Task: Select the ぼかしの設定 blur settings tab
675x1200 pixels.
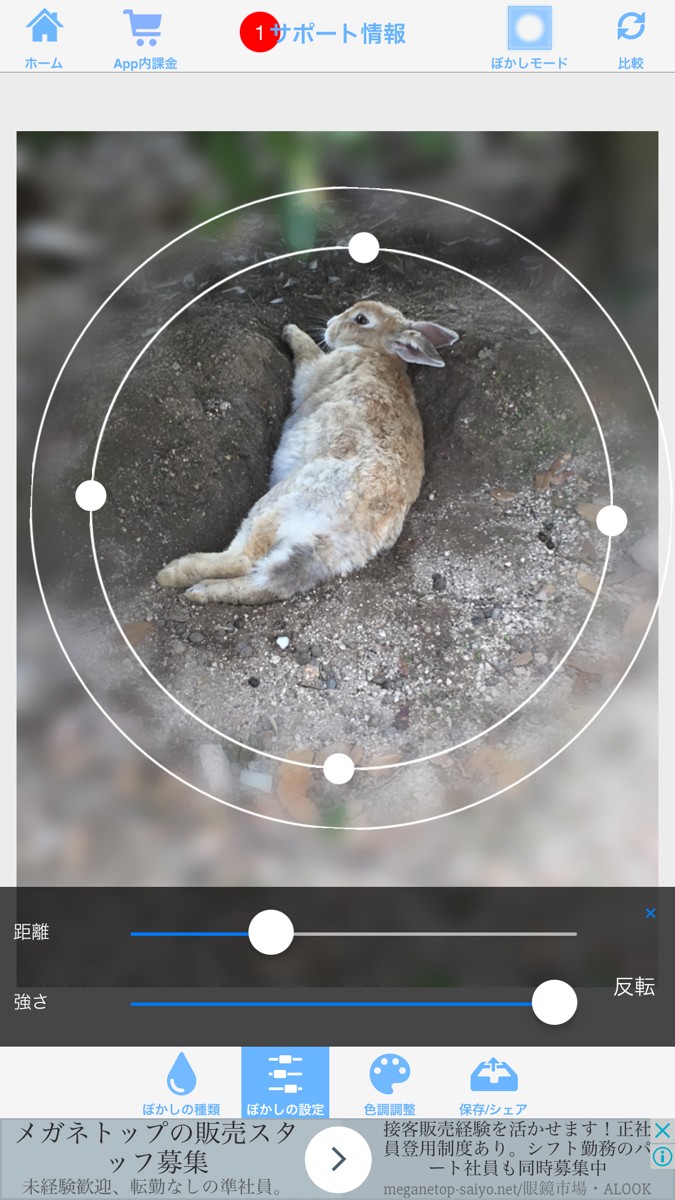Action: coord(285,1083)
